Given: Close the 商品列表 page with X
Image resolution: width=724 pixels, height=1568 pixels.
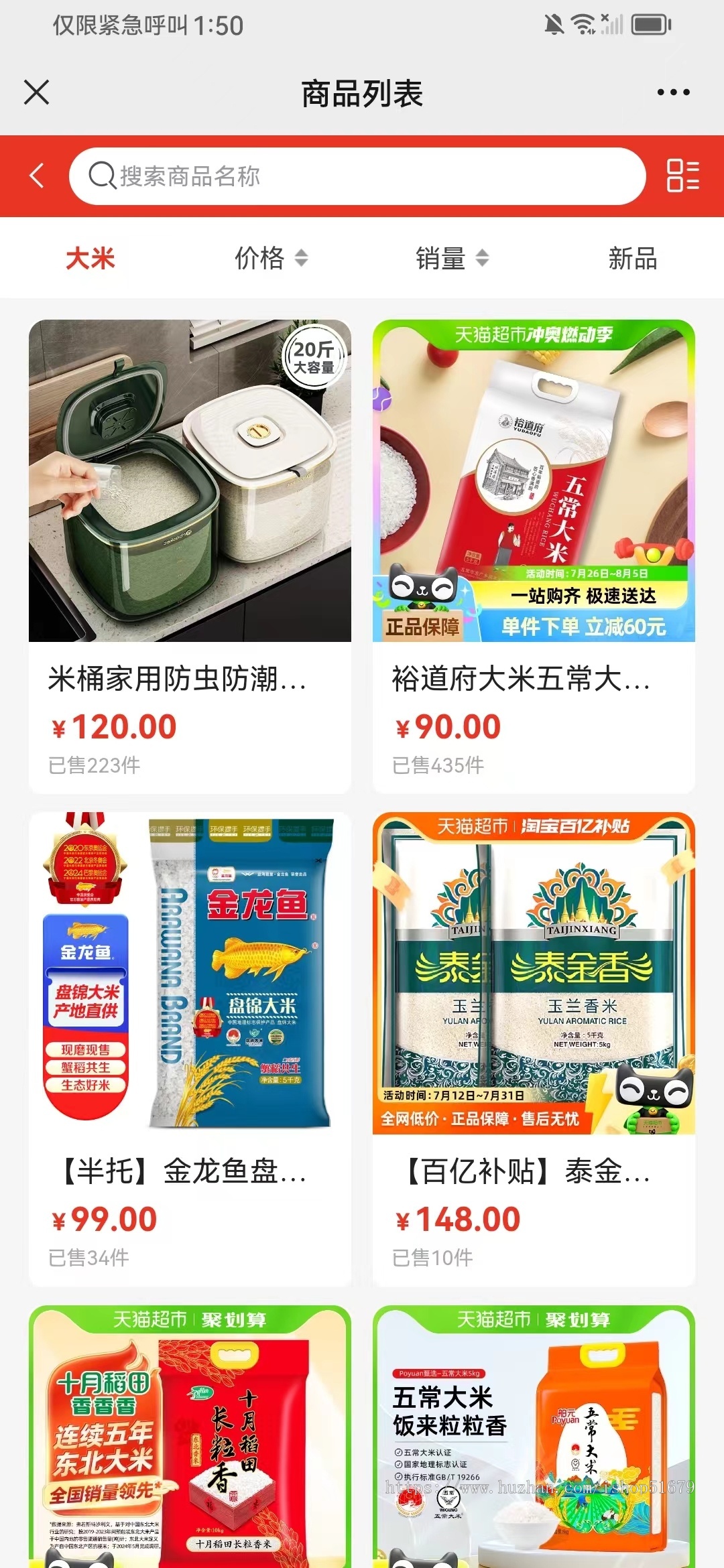Looking at the screenshot, I should coord(37,92).
